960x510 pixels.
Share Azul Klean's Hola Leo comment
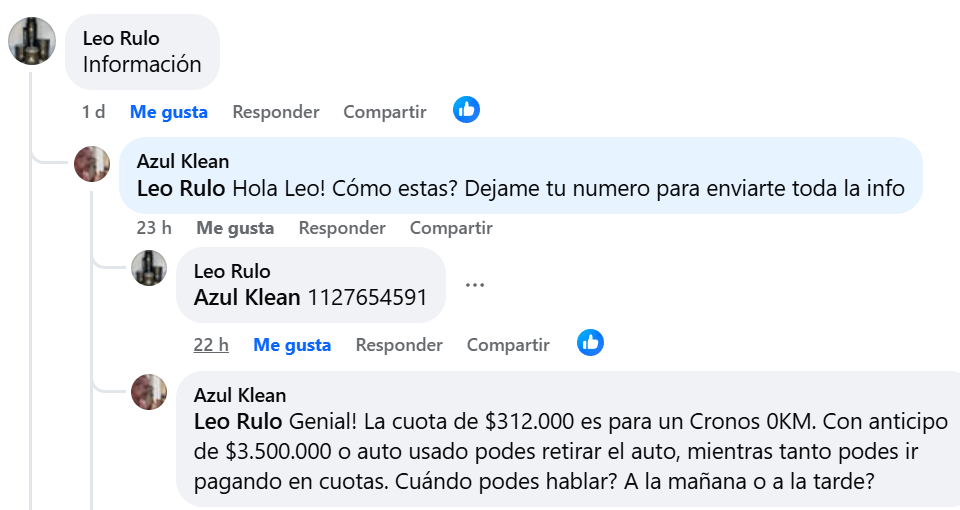450,228
